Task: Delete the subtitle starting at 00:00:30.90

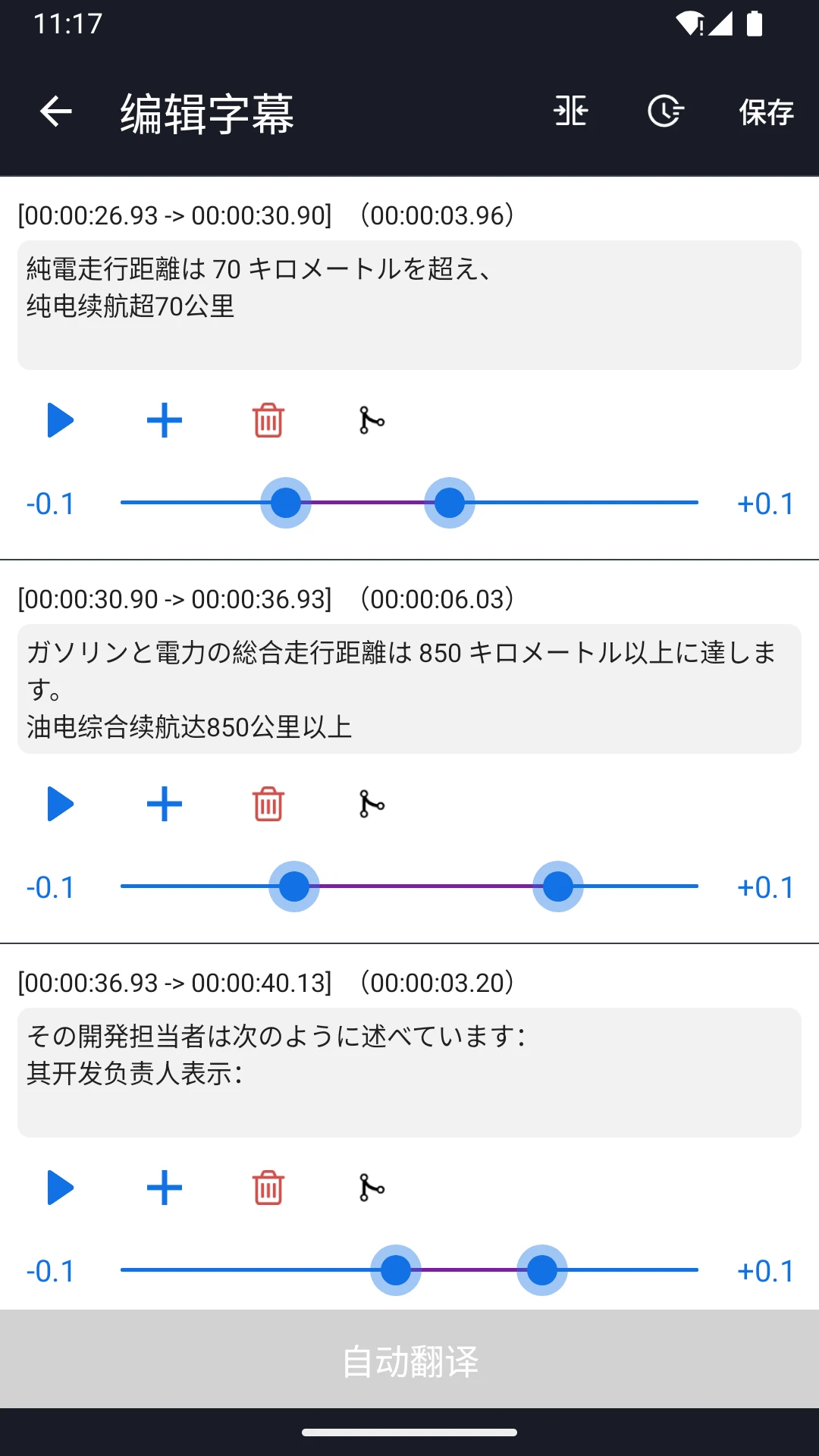Action: pos(268,804)
